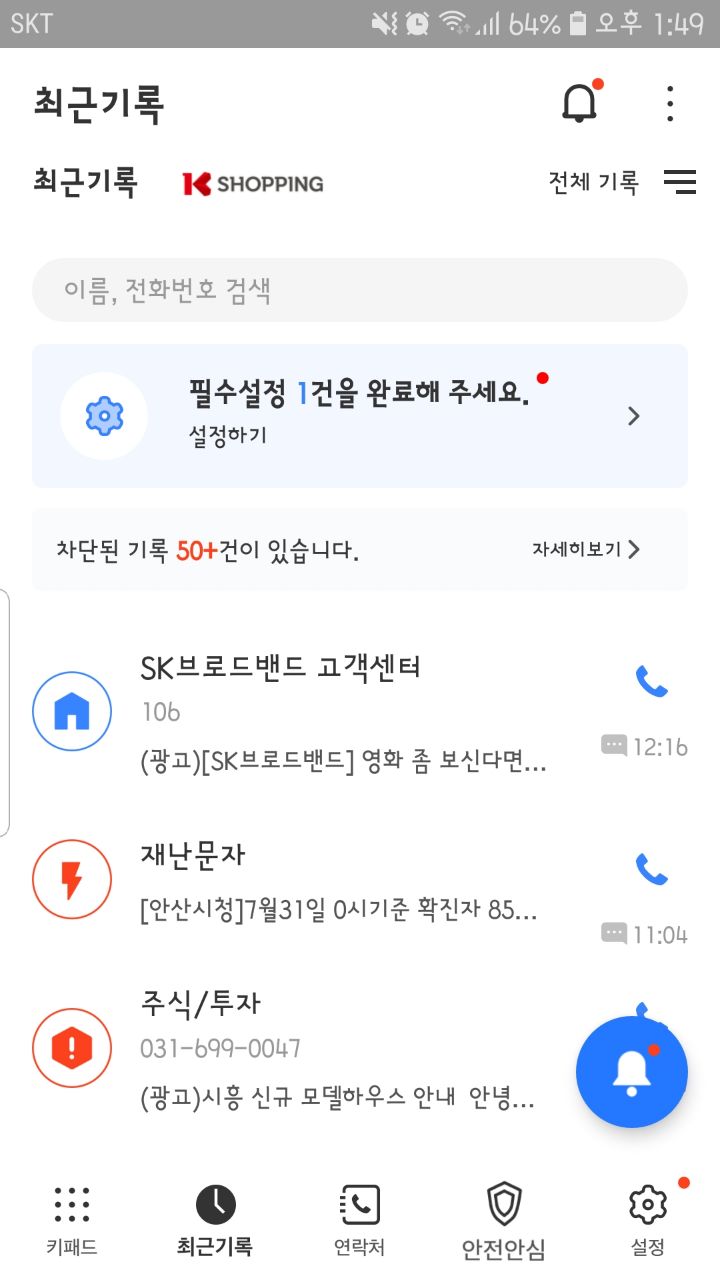Open the 안전안심 tab
This screenshot has height=1280, width=720.
point(503,1220)
